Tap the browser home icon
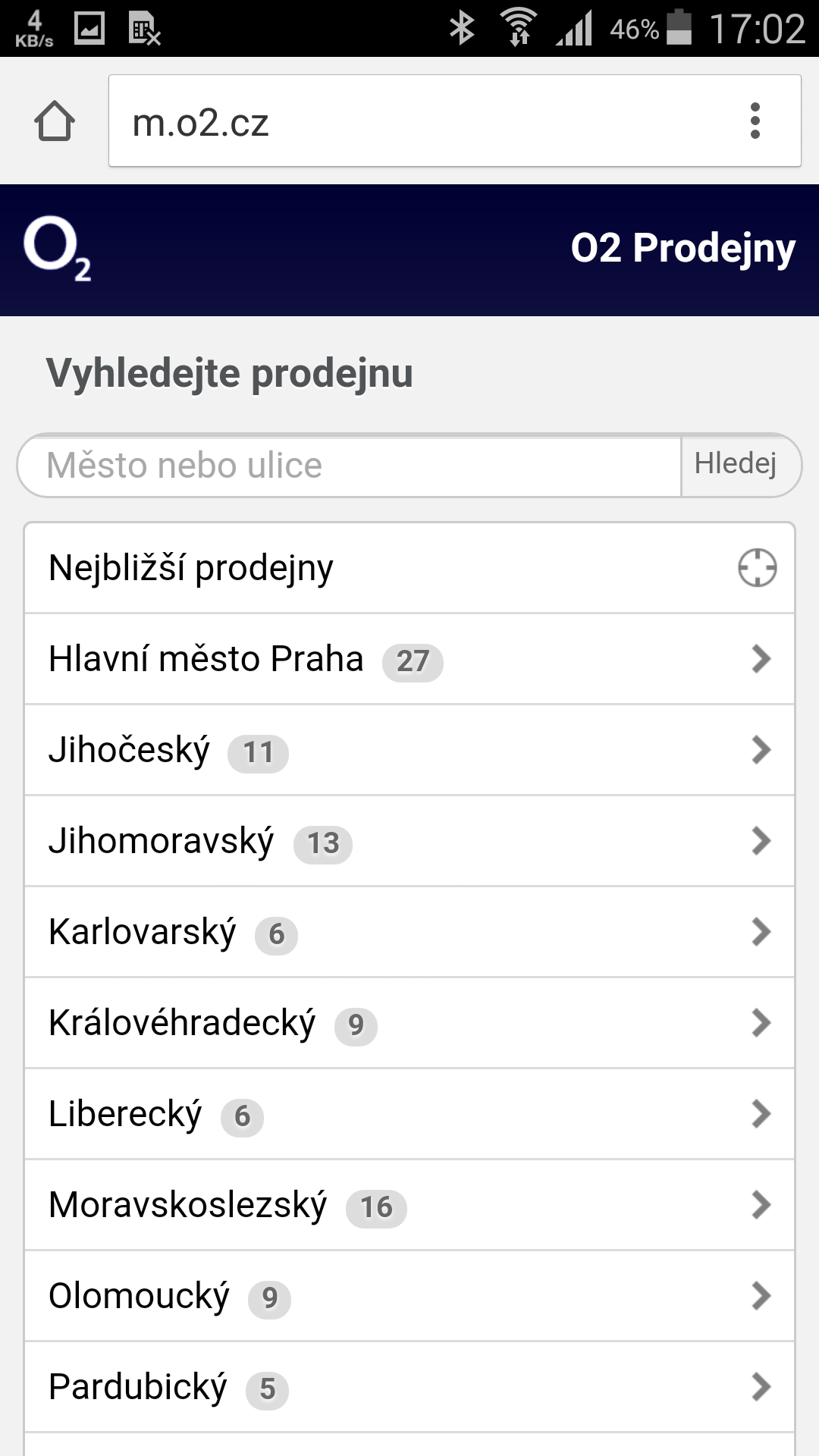 click(55, 121)
